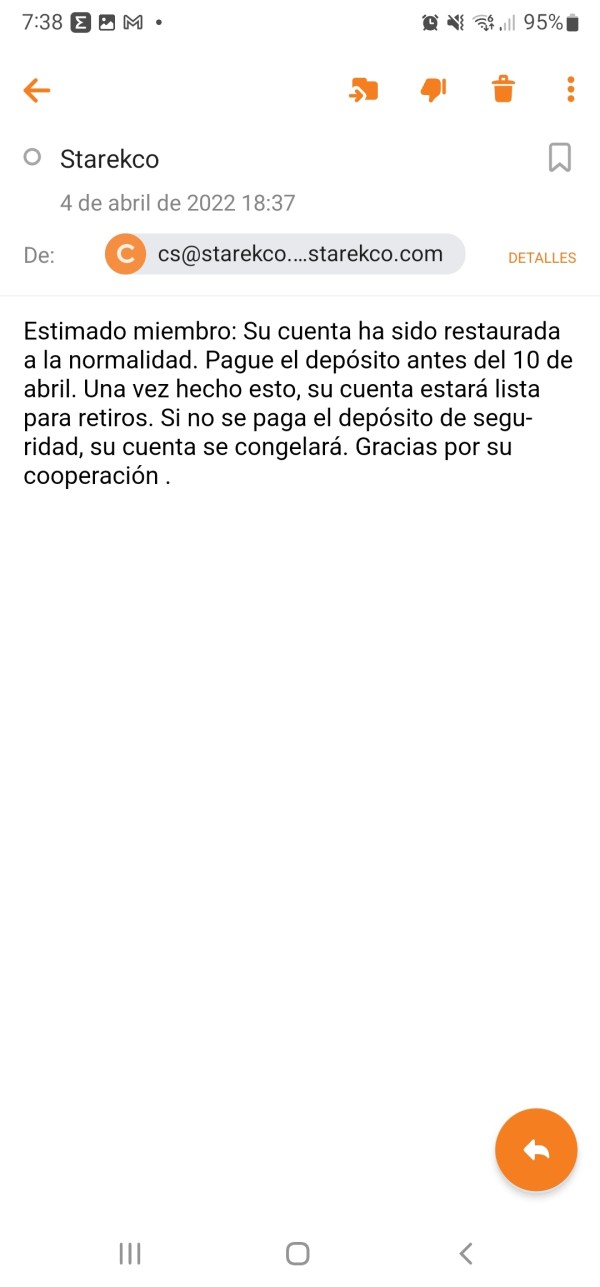Go back using the orange arrow
Viewport: 600px width, 1287px height.
pos(37,91)
